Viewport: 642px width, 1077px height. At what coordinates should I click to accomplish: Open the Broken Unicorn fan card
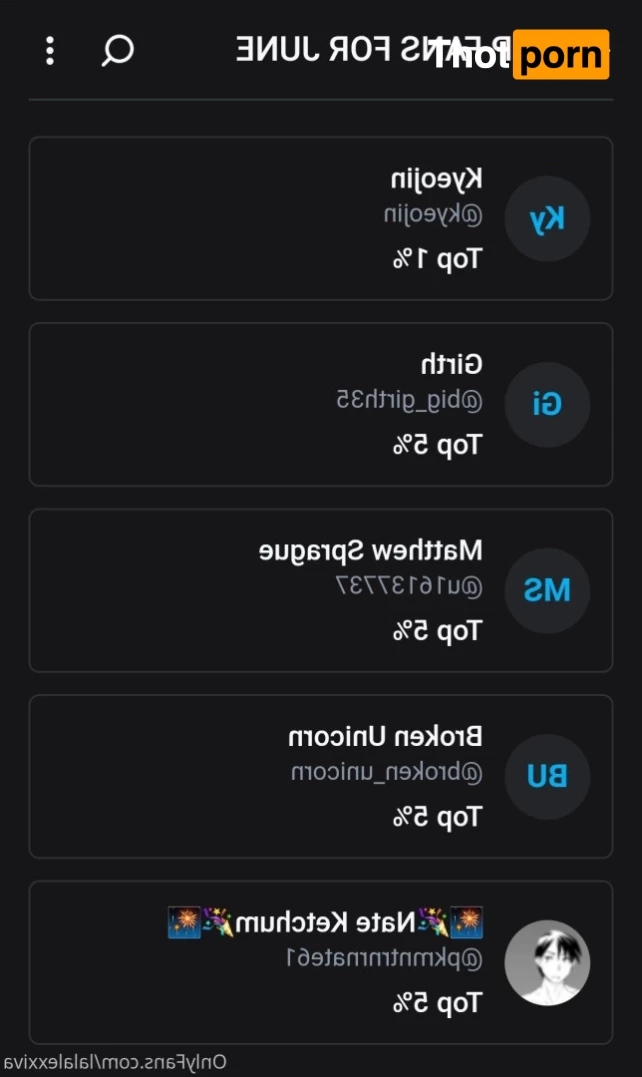[x=320, y=776]
